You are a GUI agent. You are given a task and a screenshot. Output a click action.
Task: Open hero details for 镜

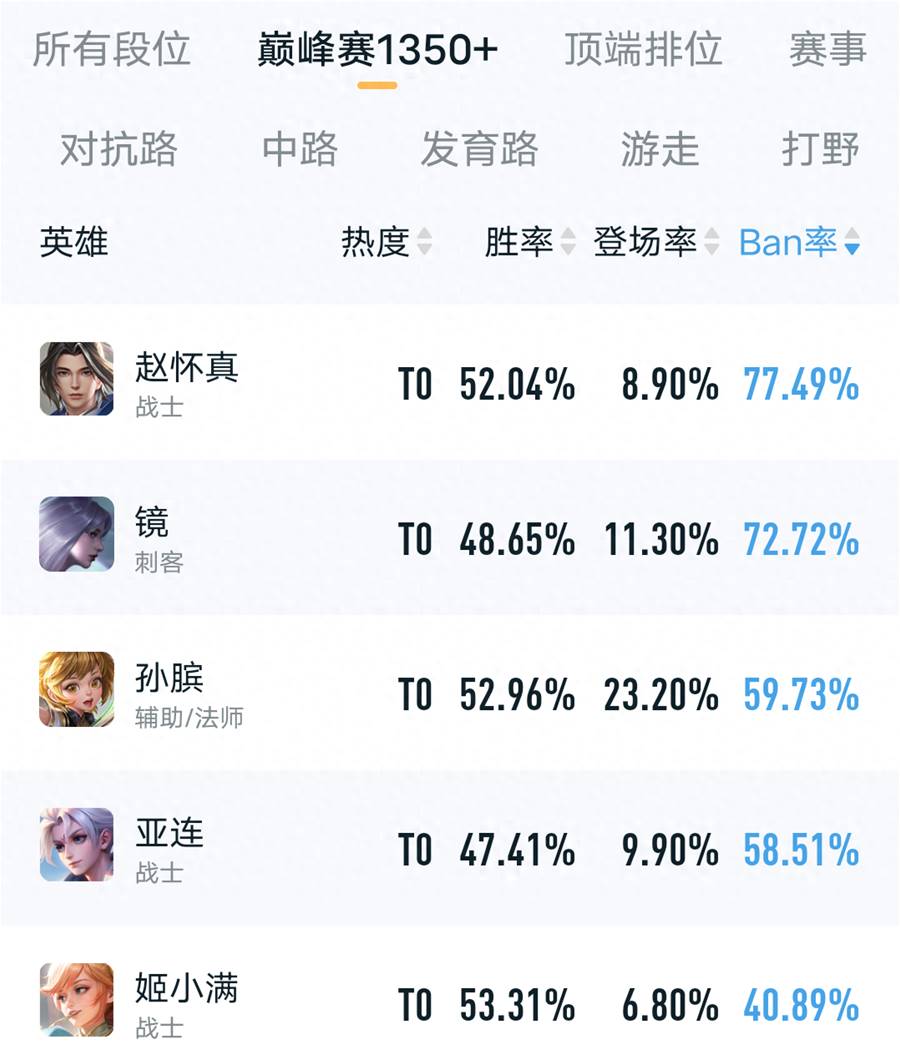pos(152,535)
